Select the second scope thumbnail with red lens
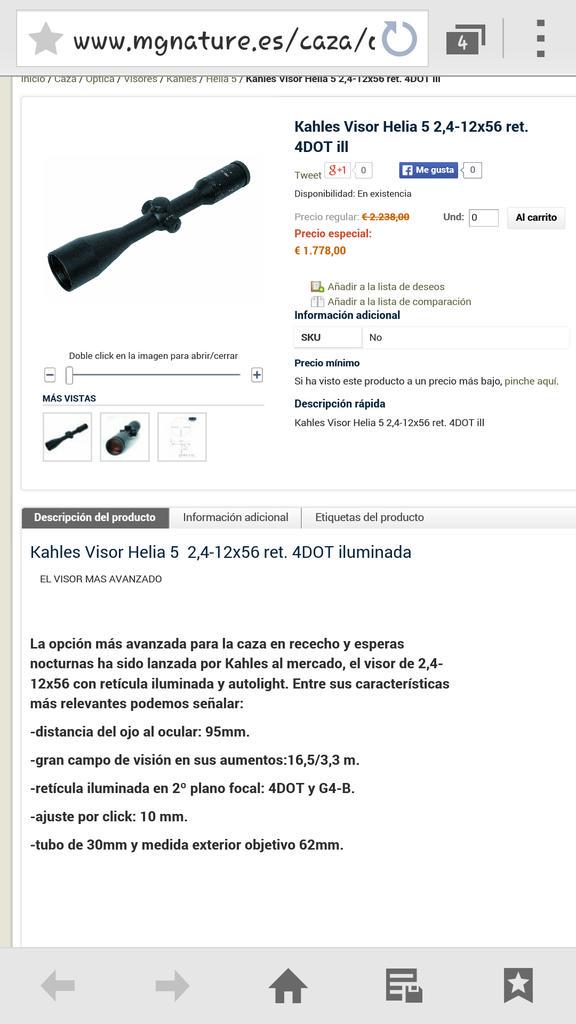This screenshot has width=576, height=1024. click(125, 436)
